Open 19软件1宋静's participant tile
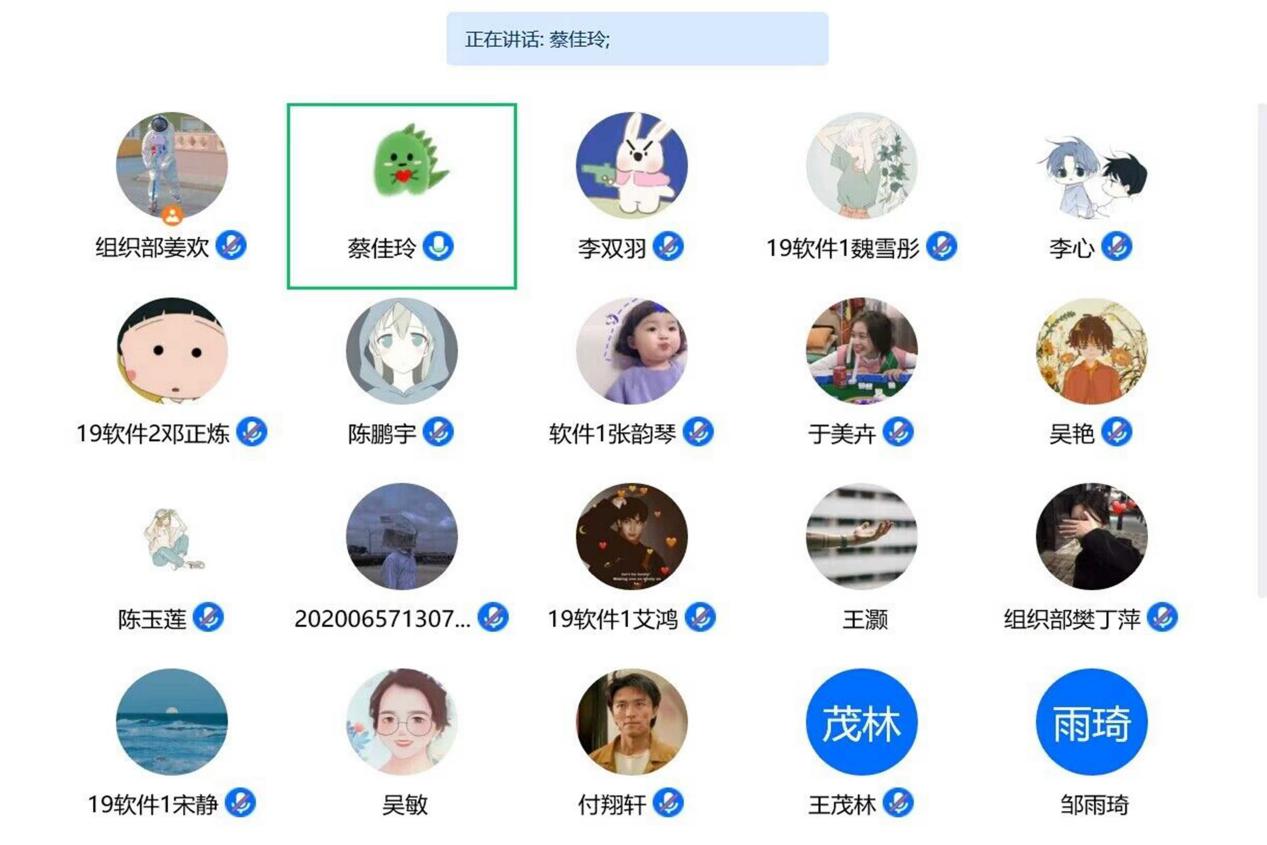The width and height of the screenshot is (1267, 845). pos(171,723)
